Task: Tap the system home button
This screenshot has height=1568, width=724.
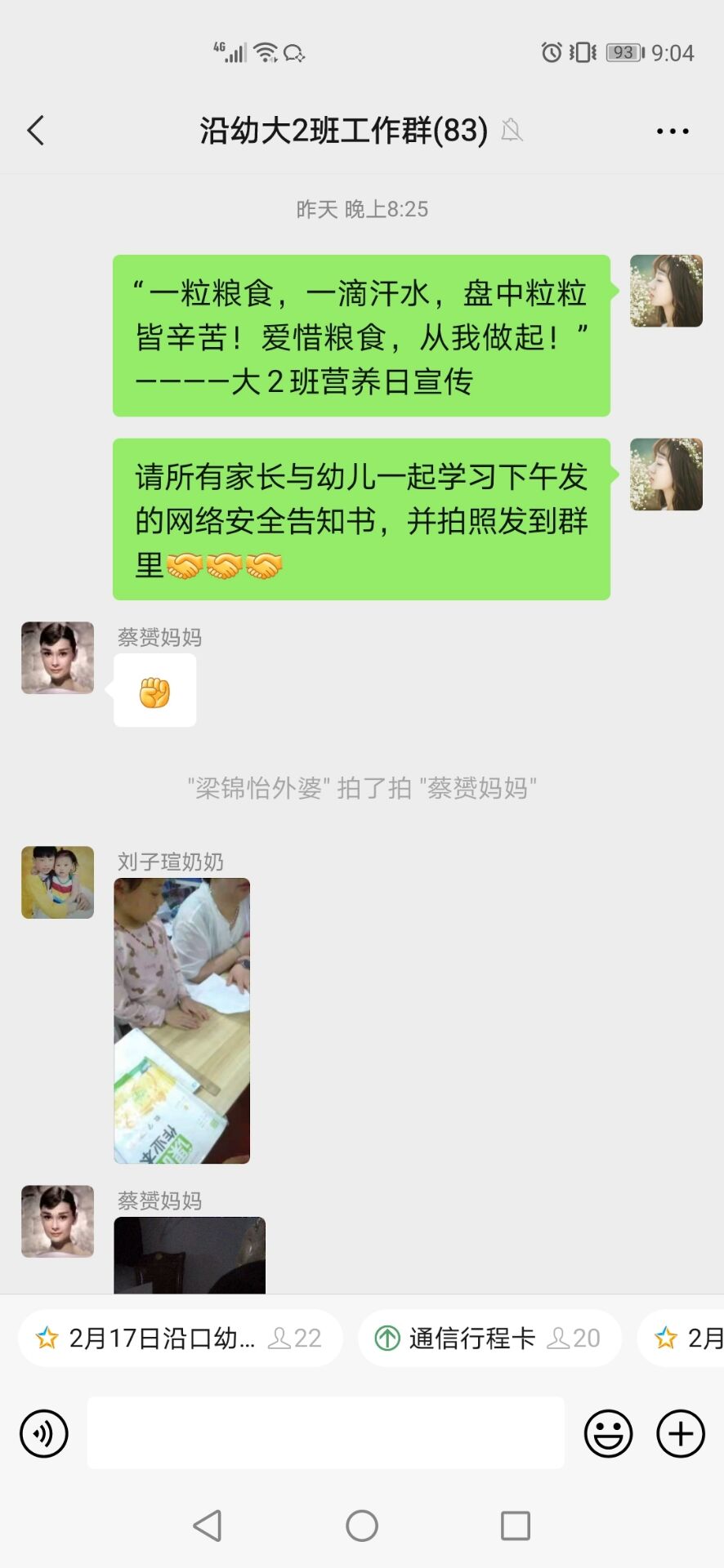Action: pyautogui.click(x=361, y=1525)
